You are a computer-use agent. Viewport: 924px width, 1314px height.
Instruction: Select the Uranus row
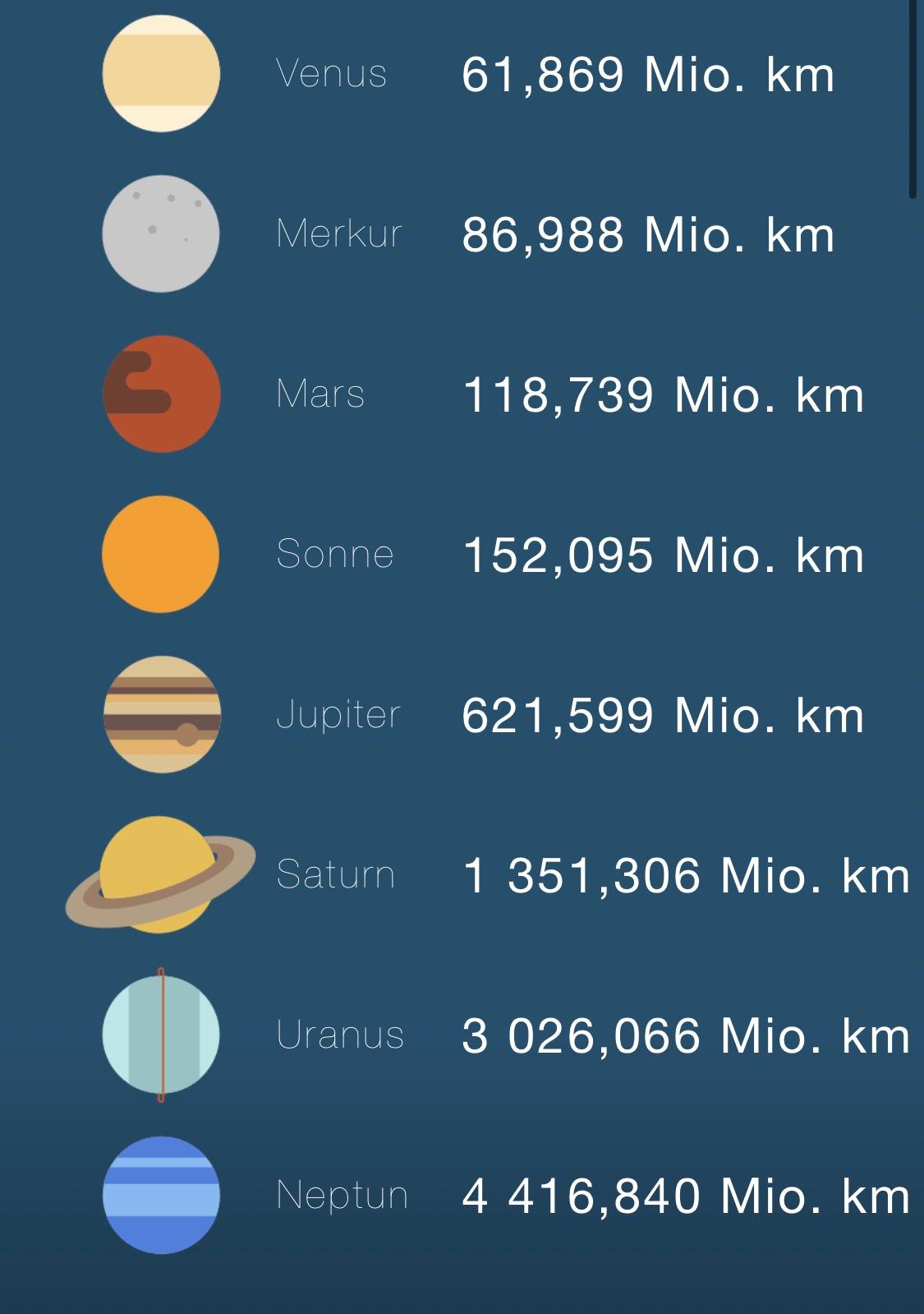pyautogui.click(x=340, y=1035)
